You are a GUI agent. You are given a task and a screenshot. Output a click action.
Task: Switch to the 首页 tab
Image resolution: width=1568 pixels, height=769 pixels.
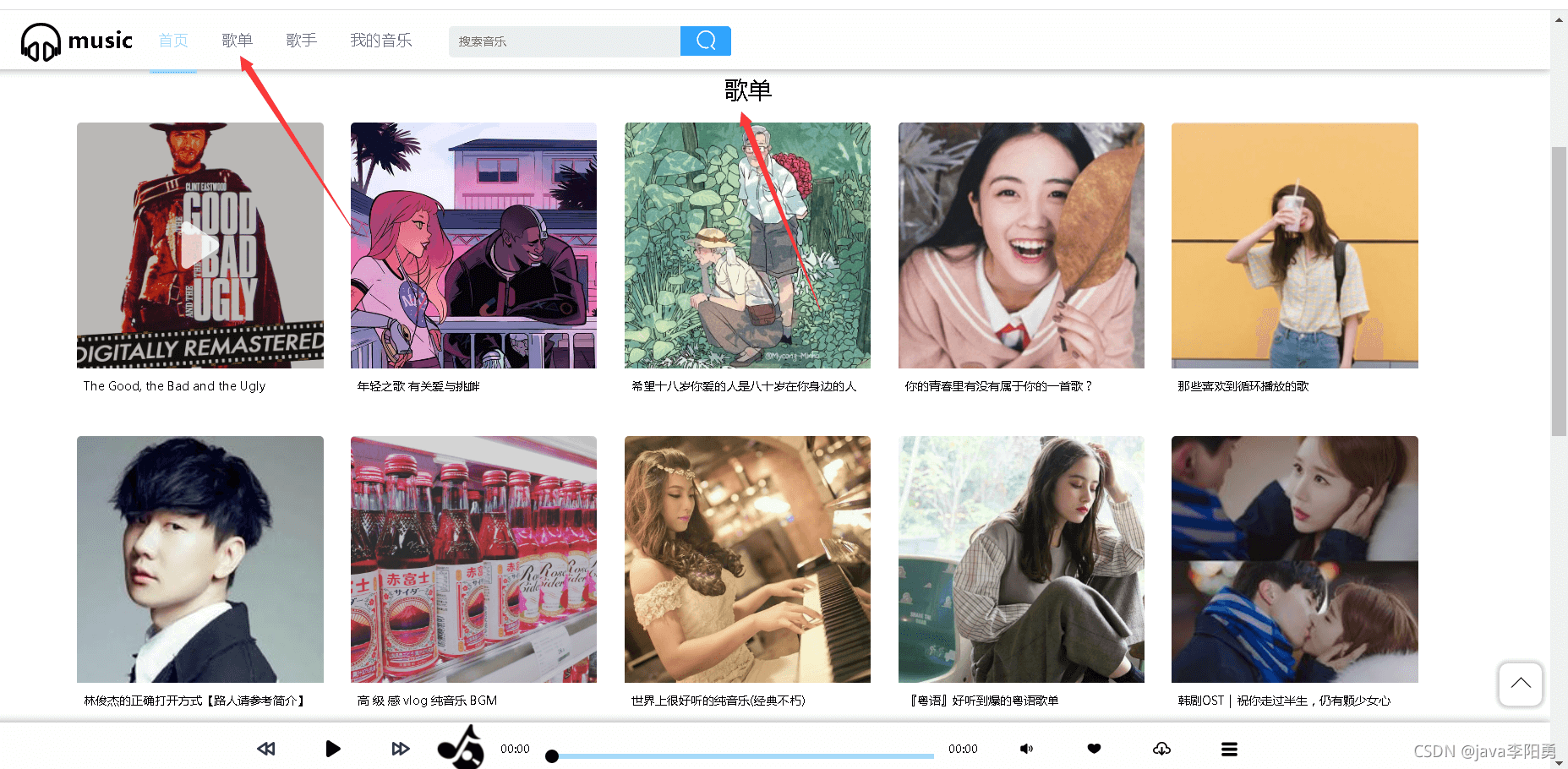173,41
